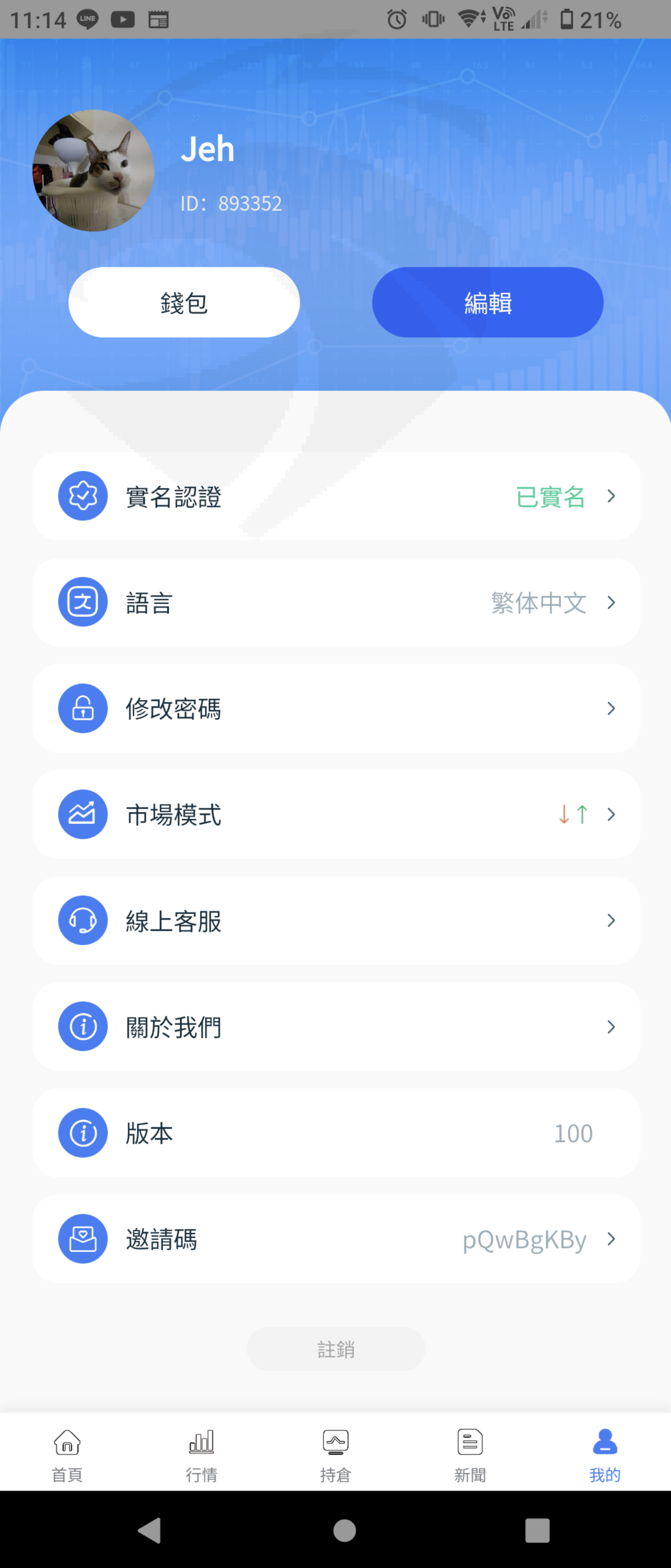671x1568 pixels.
Task: Open the 市場模式 market mode row
Action: 336,815
